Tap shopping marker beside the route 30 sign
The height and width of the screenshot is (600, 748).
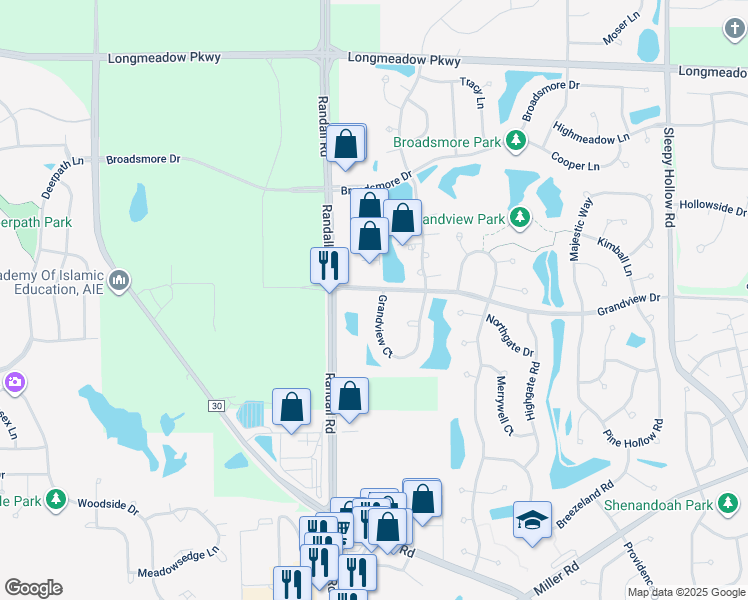pyautogui.click(x=291, y=408)
